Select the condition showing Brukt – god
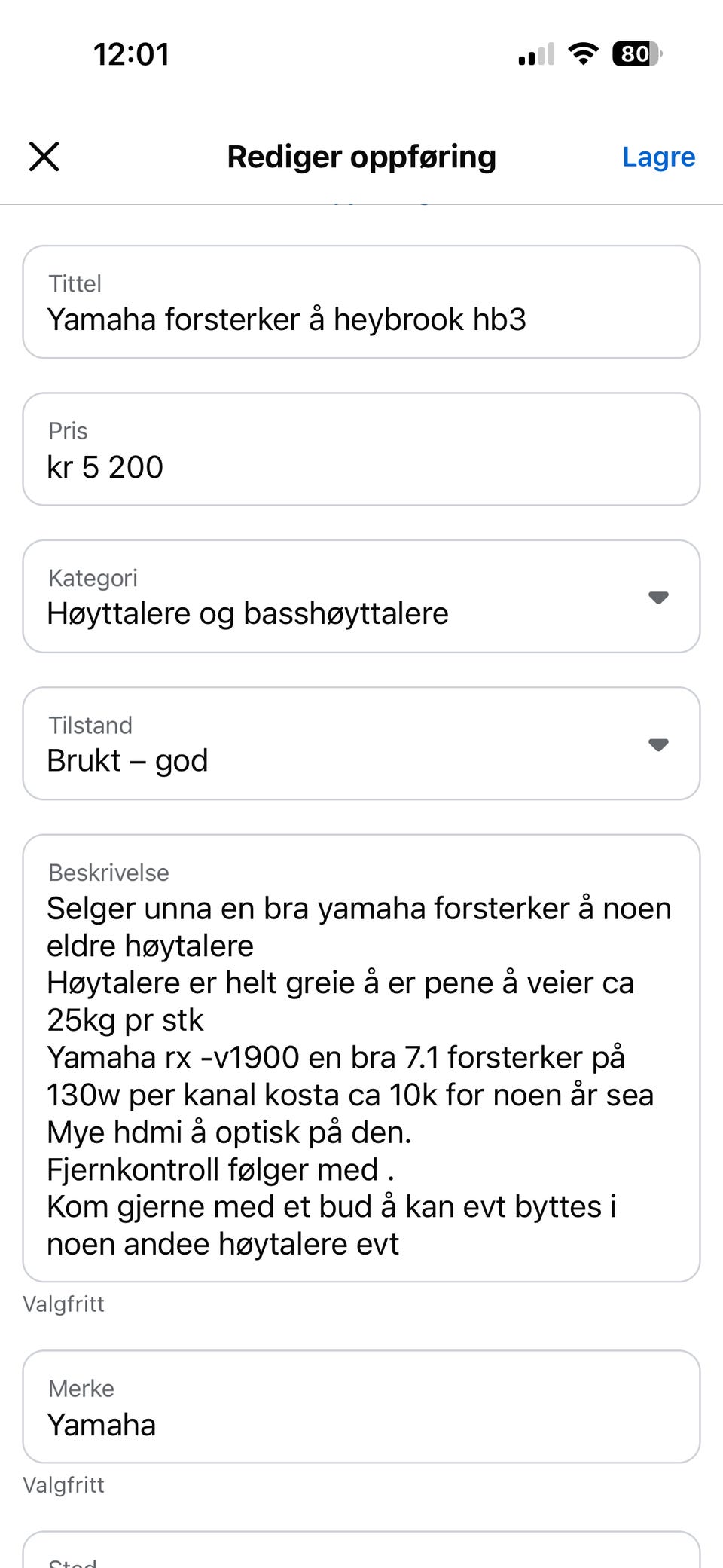723x1568 pixels. point(127,760)
